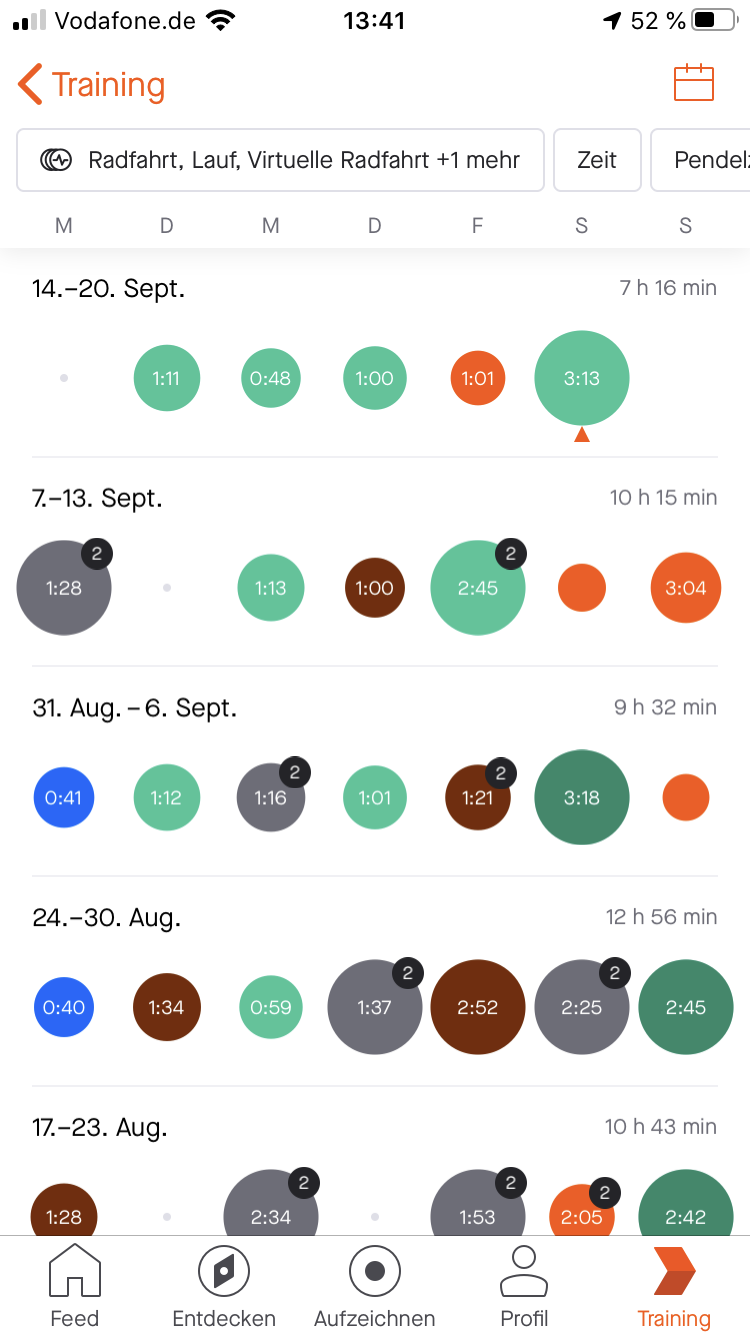Open the Aufzeichnen tab
This screenshot has height=1334, width=750.
point(375,1286)
